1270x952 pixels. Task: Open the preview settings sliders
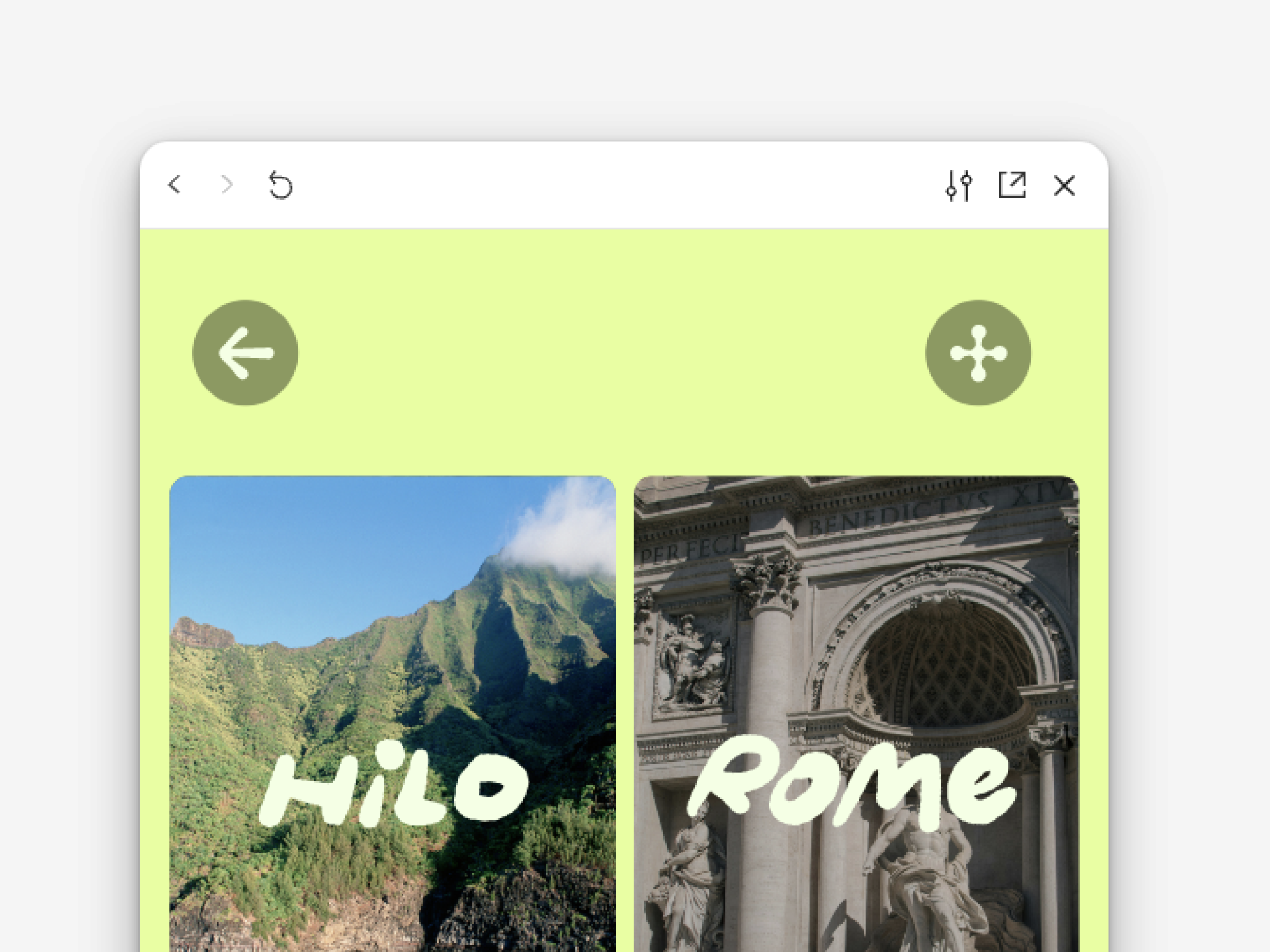tap(958, 185)
